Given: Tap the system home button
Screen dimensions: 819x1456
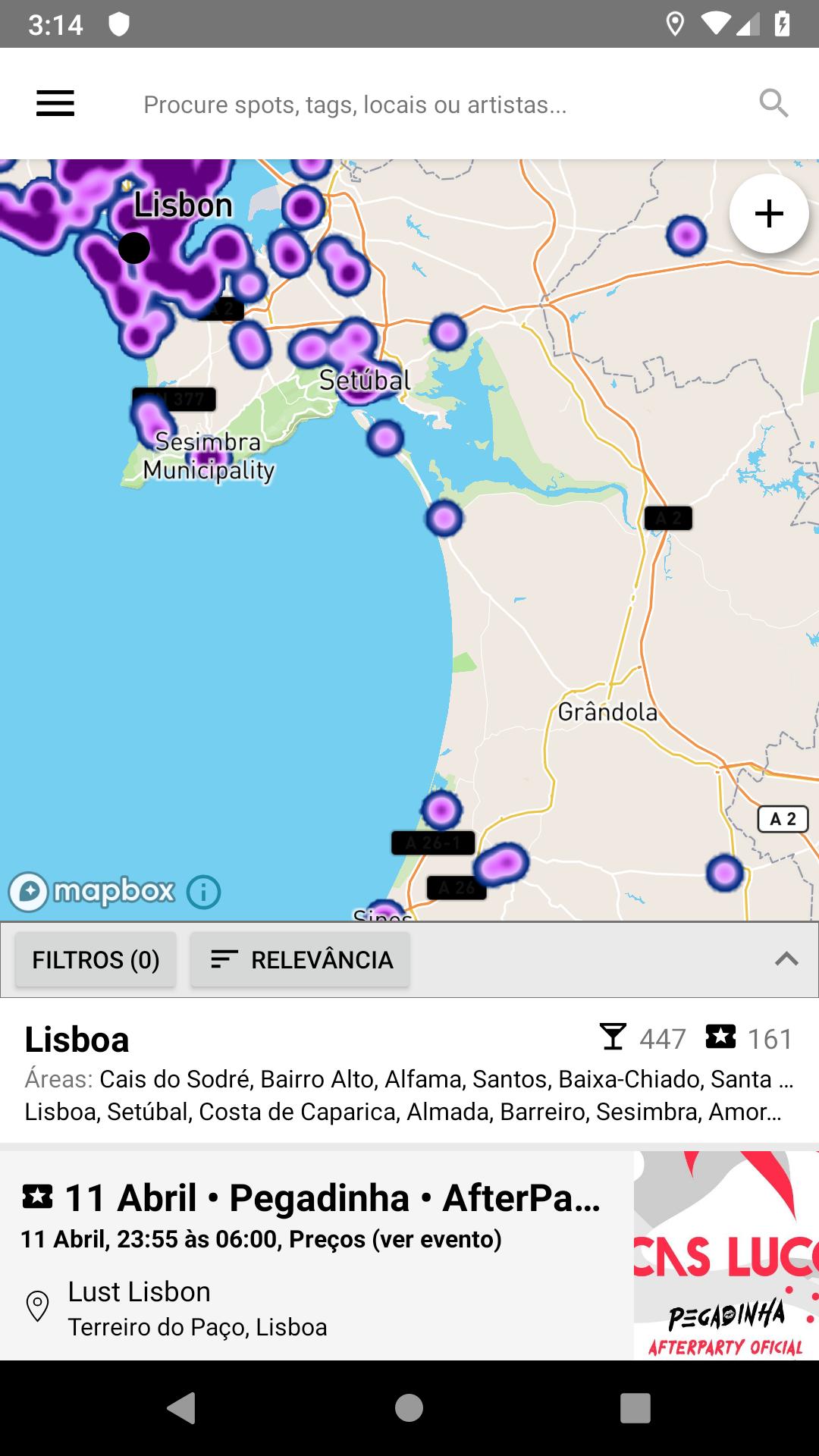Looking at the screenshot, I should click(409, 1408).
